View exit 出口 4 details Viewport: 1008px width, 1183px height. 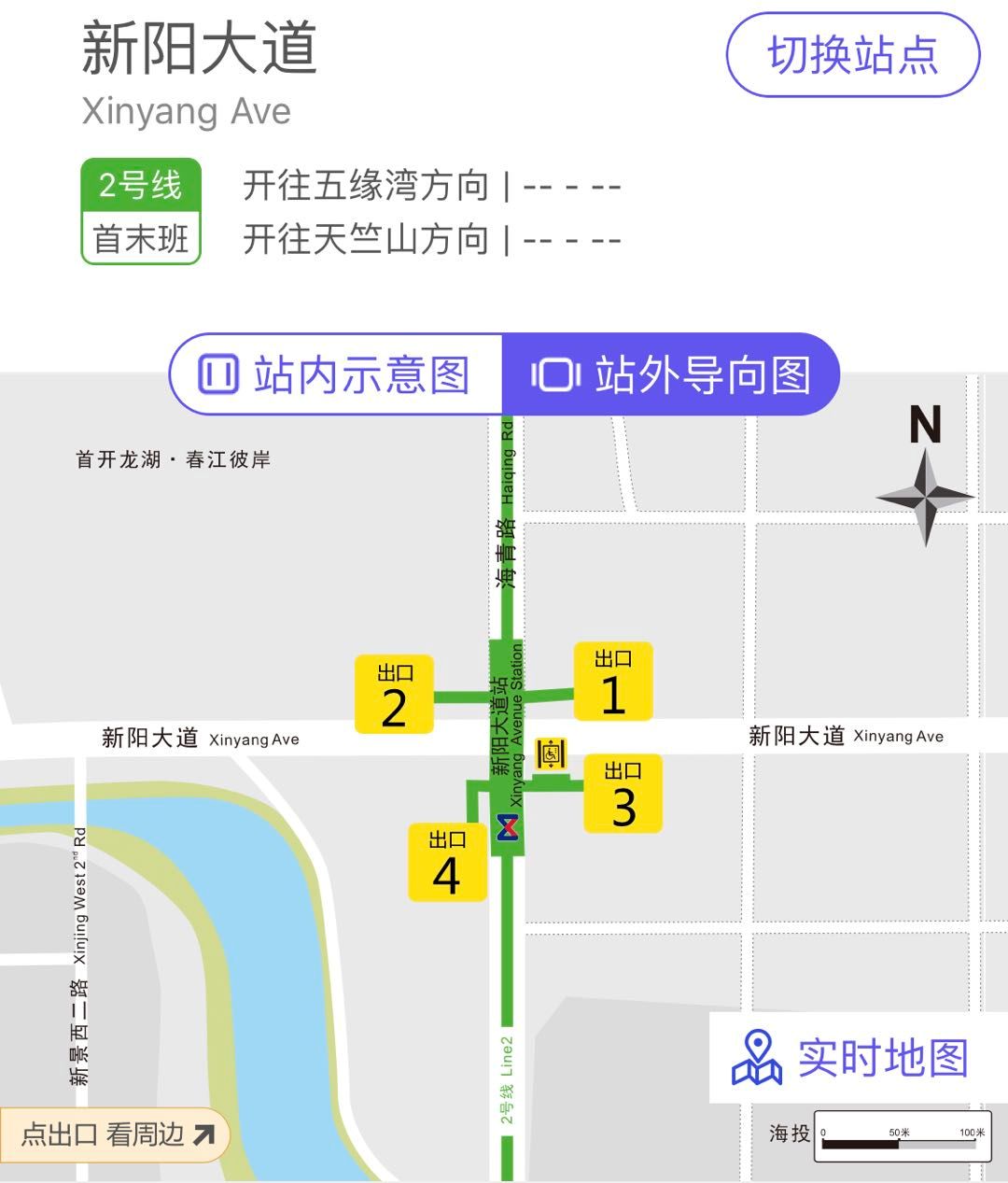click(x=447, y=863)
